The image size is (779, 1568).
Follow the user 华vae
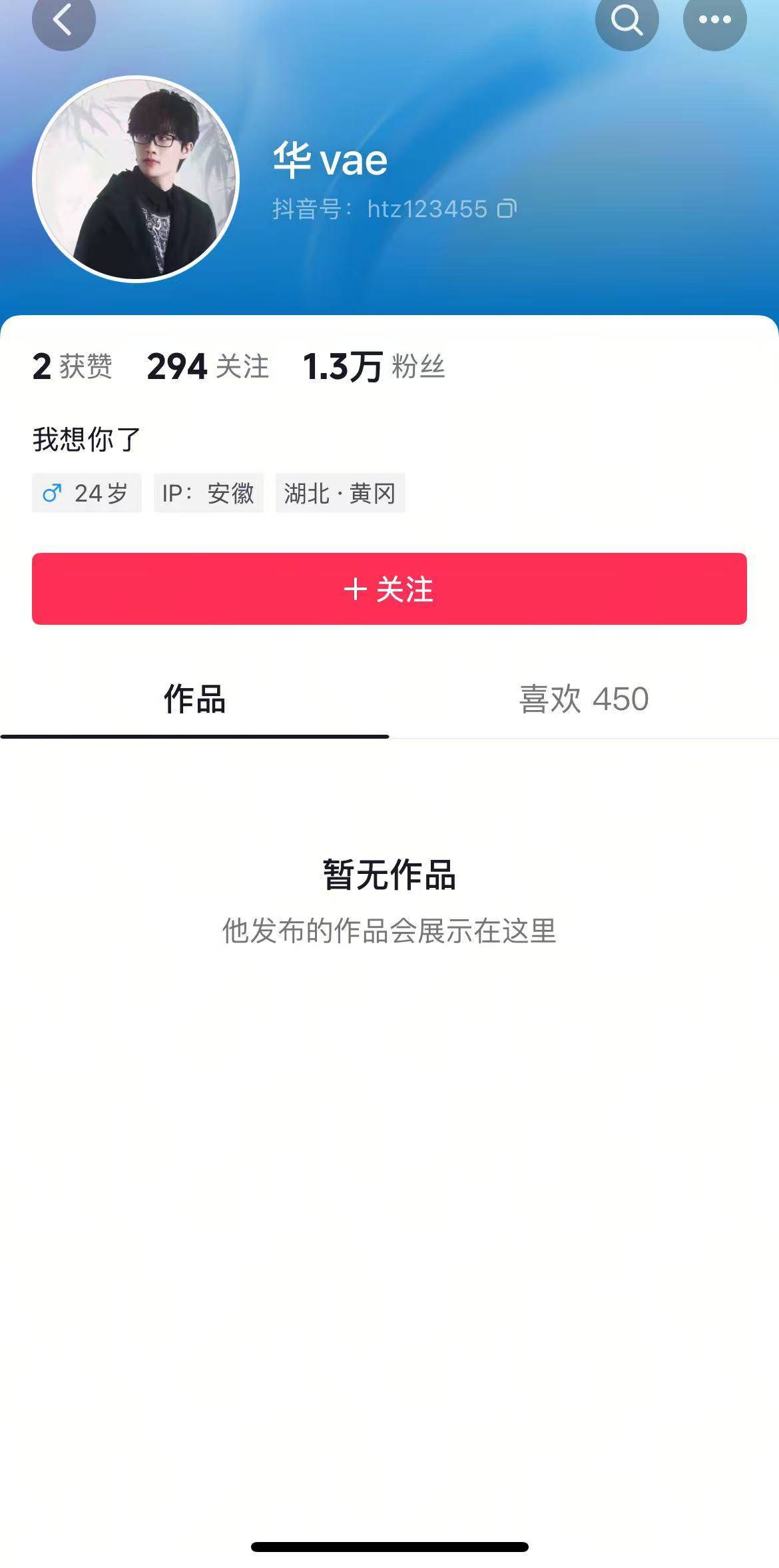click(x=389, y=589)
